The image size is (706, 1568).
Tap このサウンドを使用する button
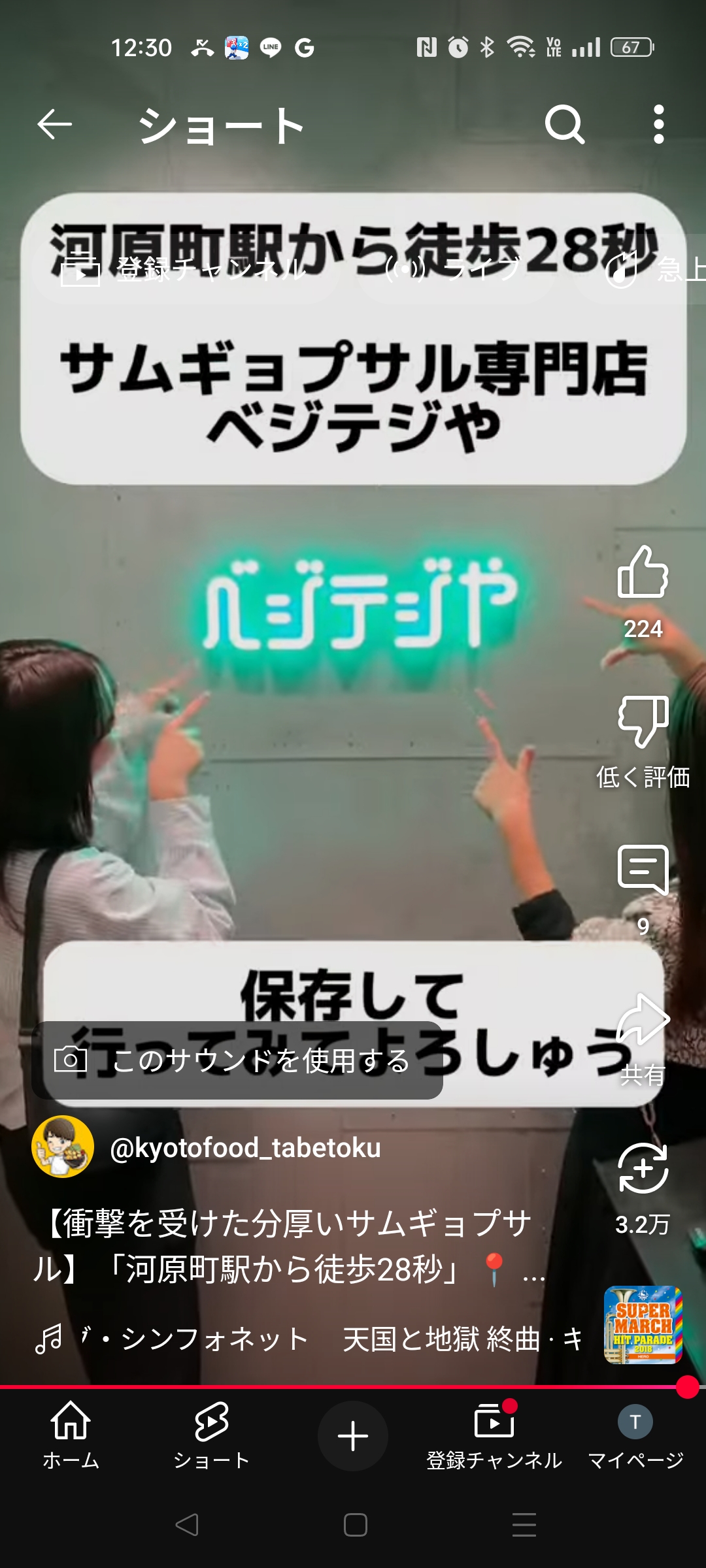click(x=237, y=1060)
